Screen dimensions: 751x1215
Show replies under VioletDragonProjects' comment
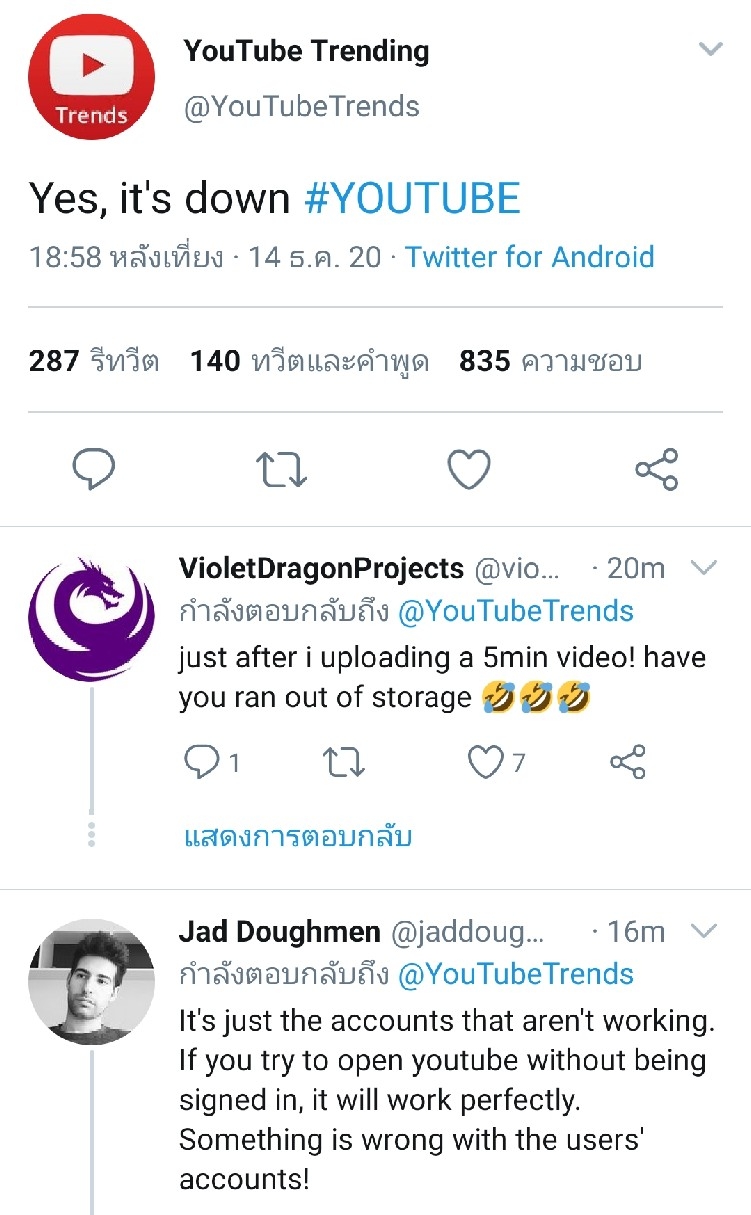[298, 837]
